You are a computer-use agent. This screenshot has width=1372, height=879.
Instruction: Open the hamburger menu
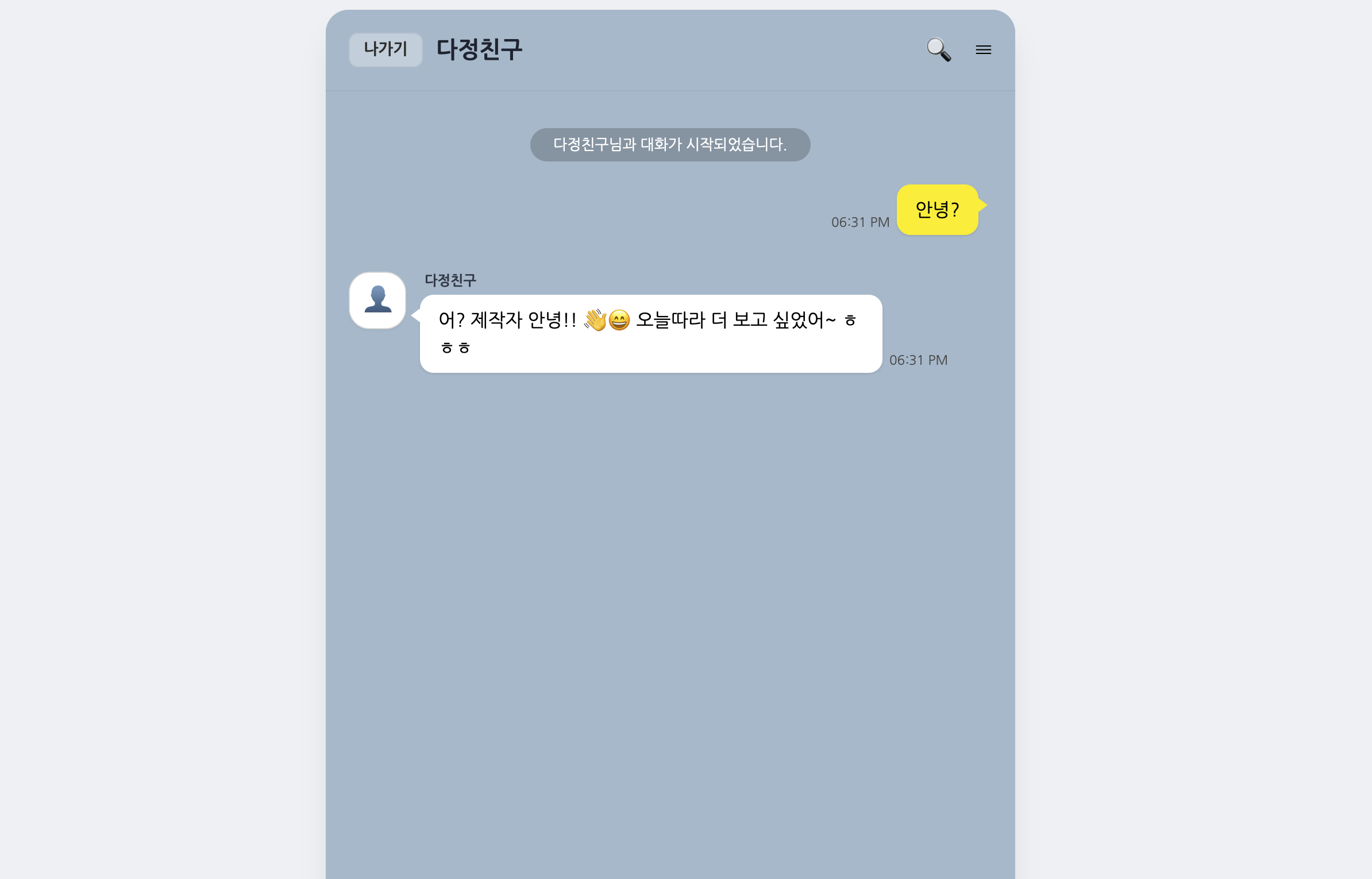tap(983, 50)
